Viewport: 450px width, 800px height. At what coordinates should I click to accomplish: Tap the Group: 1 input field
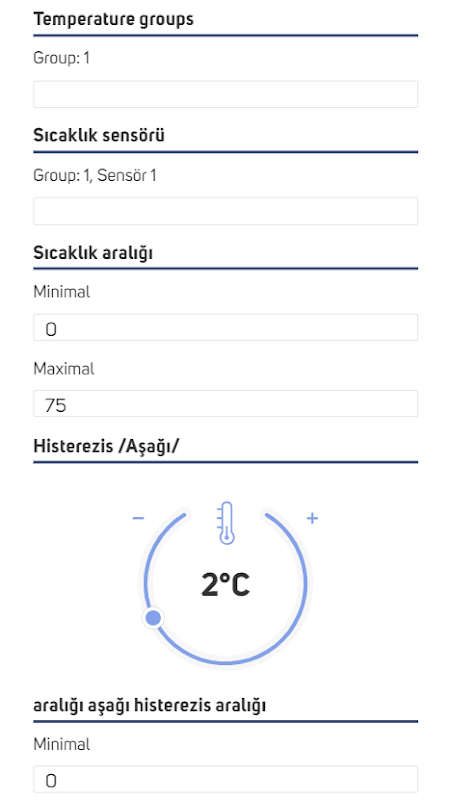226,94
